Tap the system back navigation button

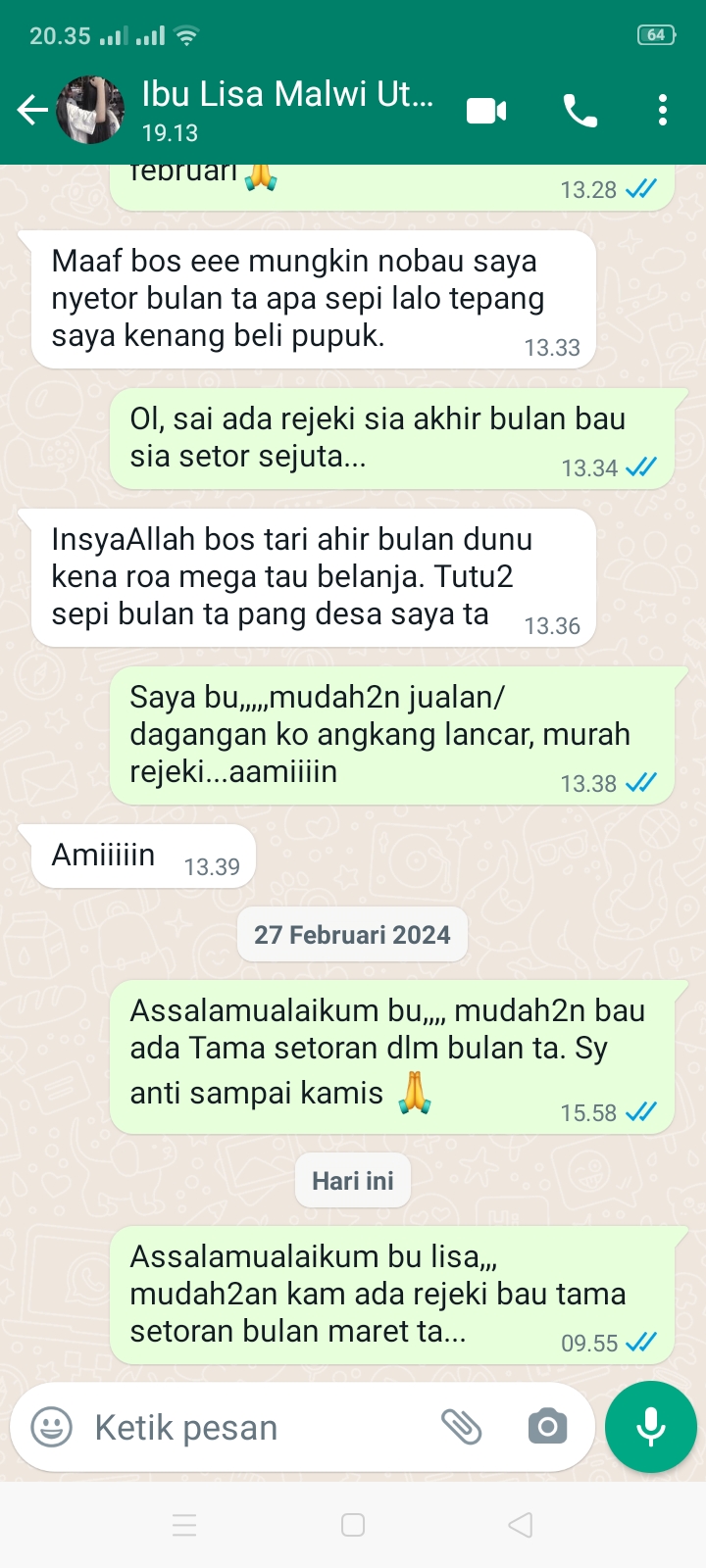click(x=521, y=1525)
